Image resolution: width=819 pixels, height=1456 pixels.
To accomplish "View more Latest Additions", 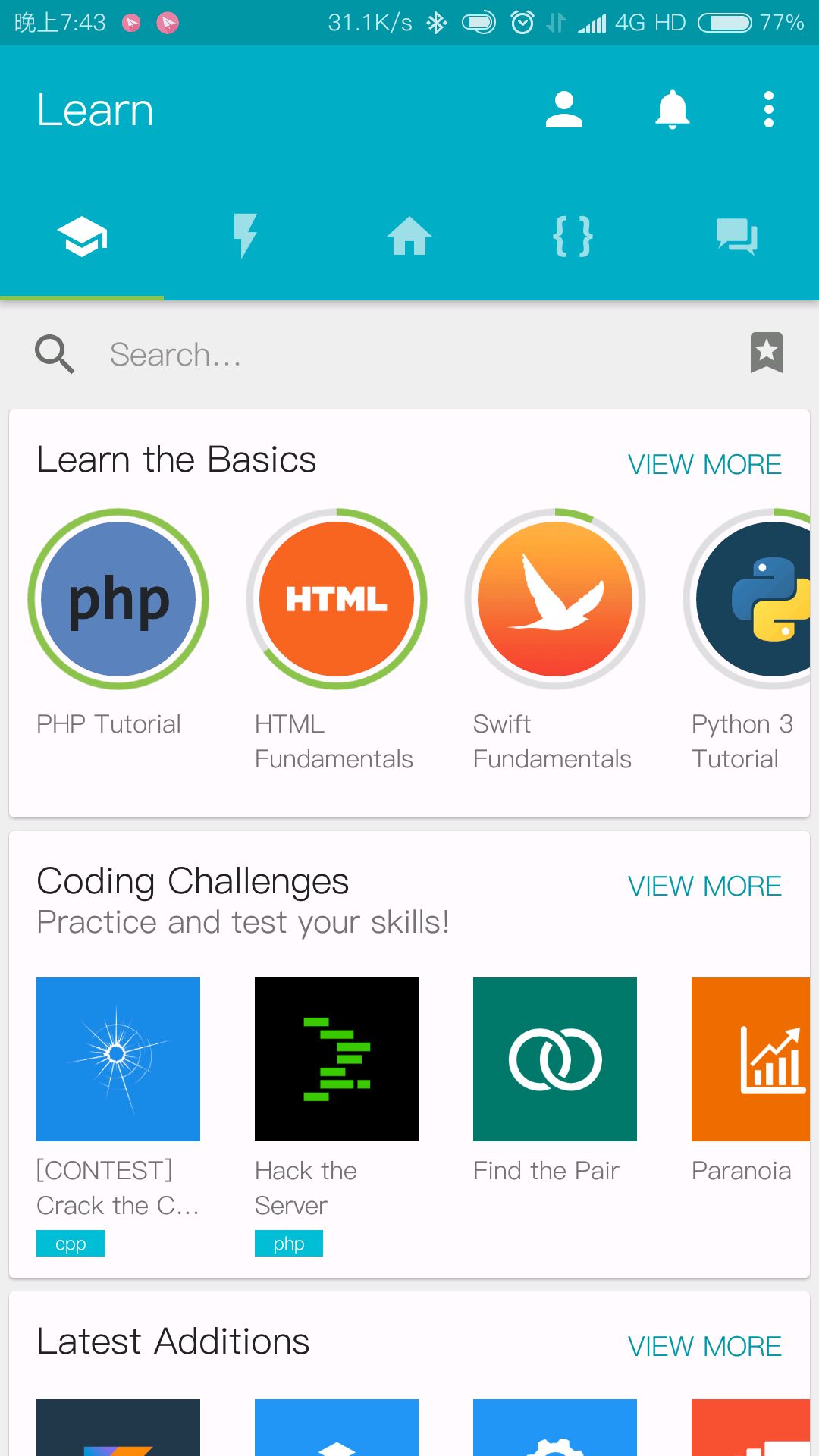I will point(704,1347).
